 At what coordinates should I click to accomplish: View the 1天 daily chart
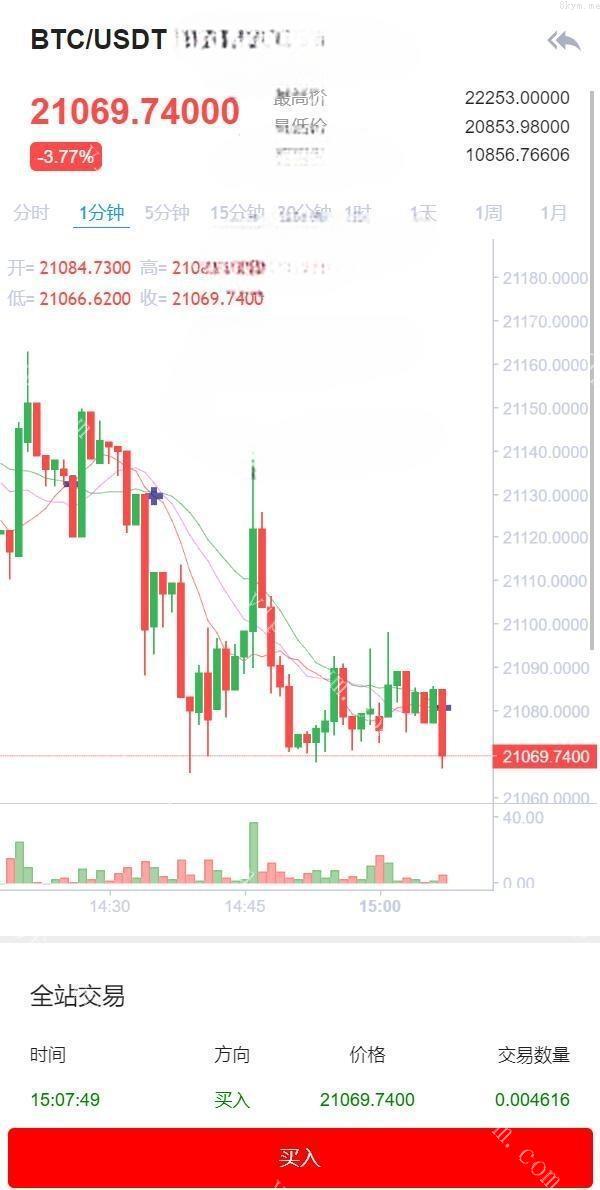point(423,213)
